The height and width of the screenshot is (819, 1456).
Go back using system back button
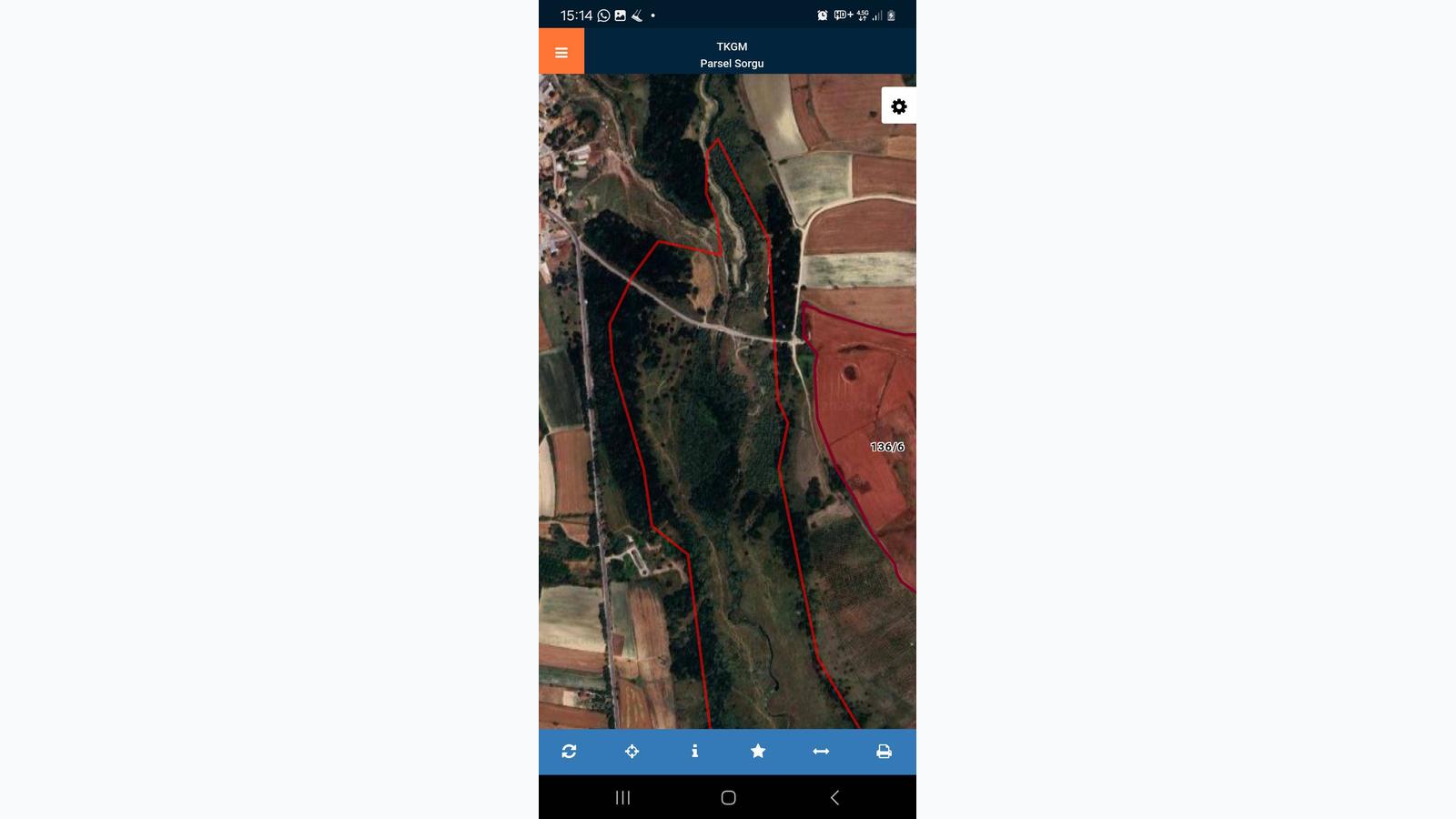(834, 797)
